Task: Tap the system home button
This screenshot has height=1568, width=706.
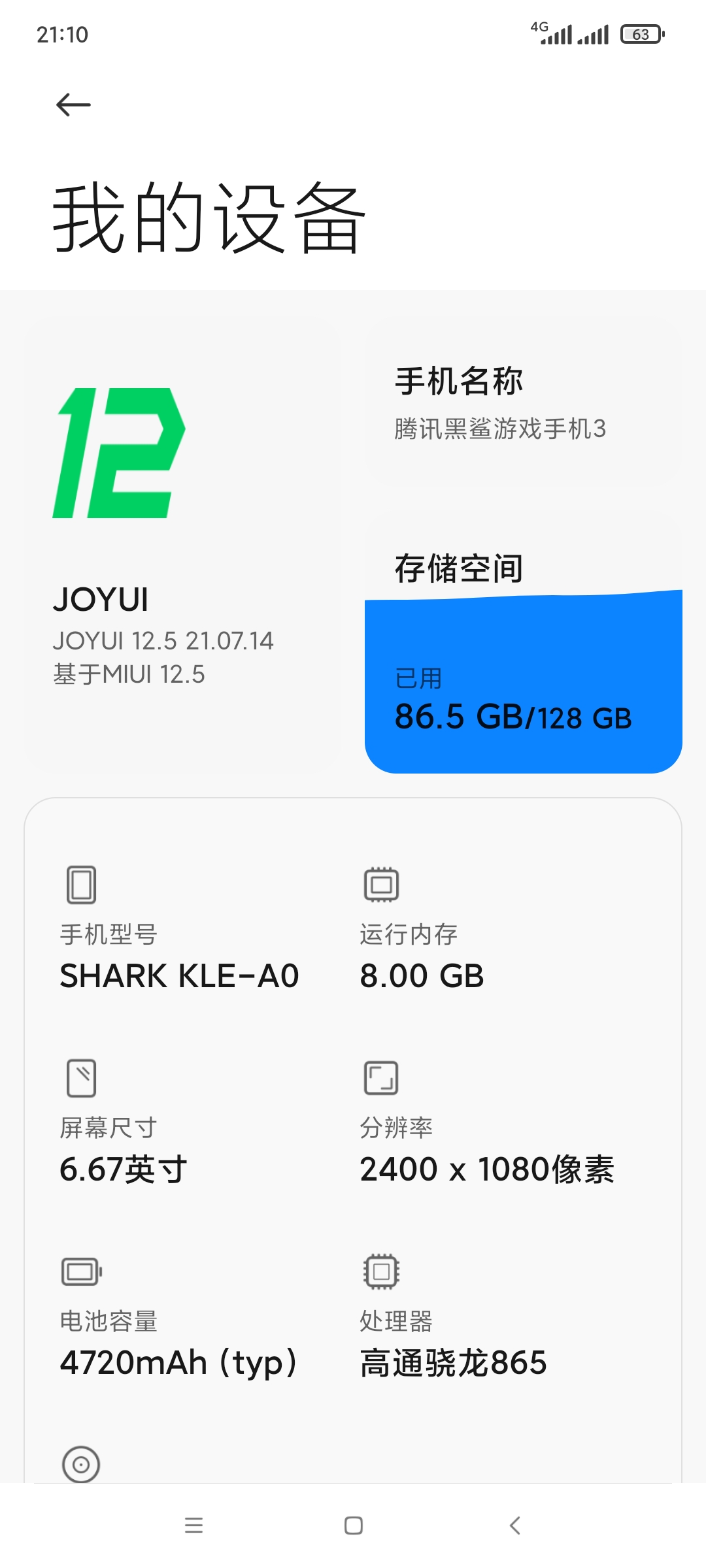Action: click(x=354, y=1526)
